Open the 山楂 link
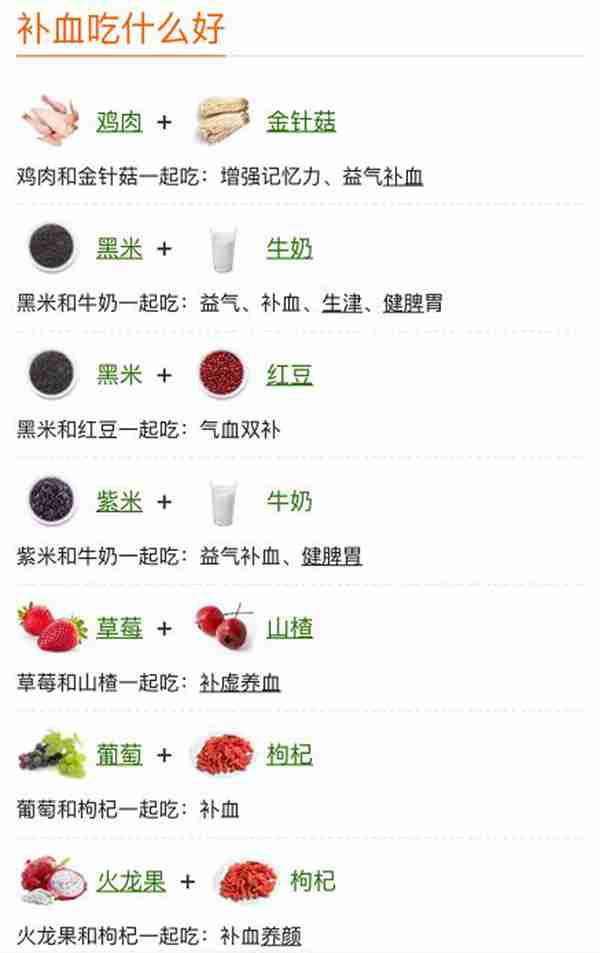Image resolution: width=600 pixels, height=953 pixels. point(289,628)
